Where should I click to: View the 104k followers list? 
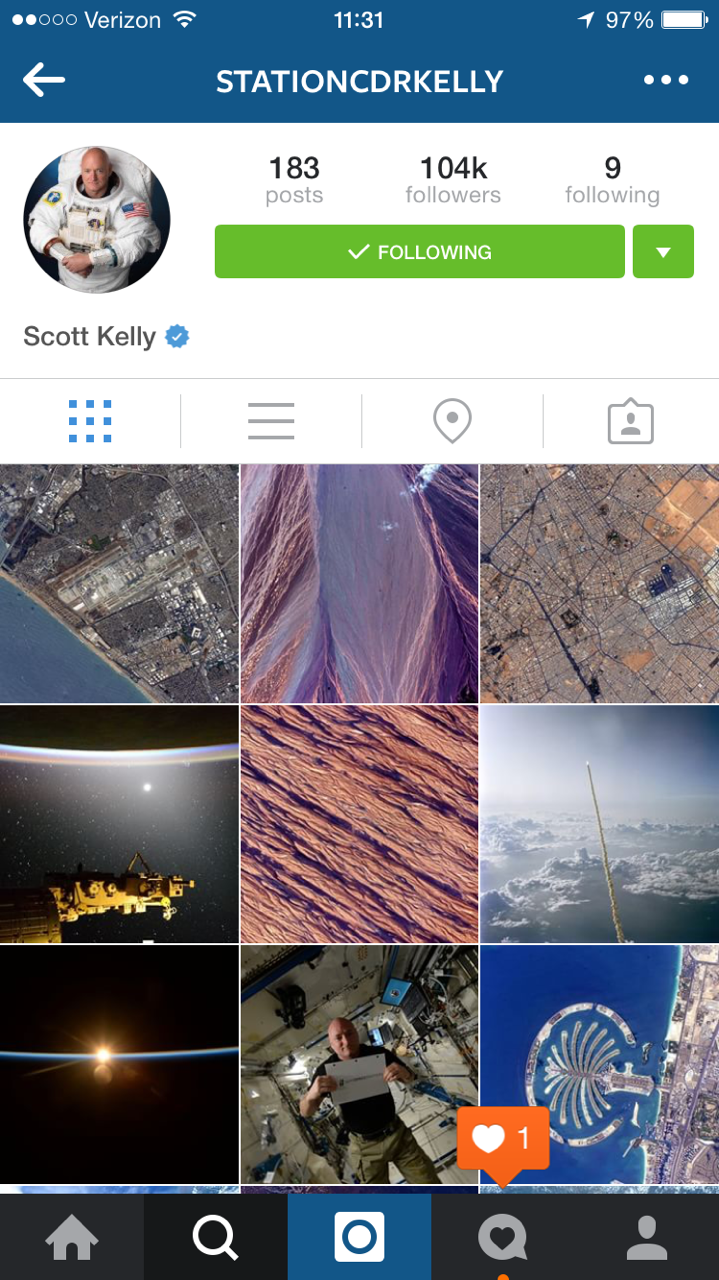coord(453,180)
